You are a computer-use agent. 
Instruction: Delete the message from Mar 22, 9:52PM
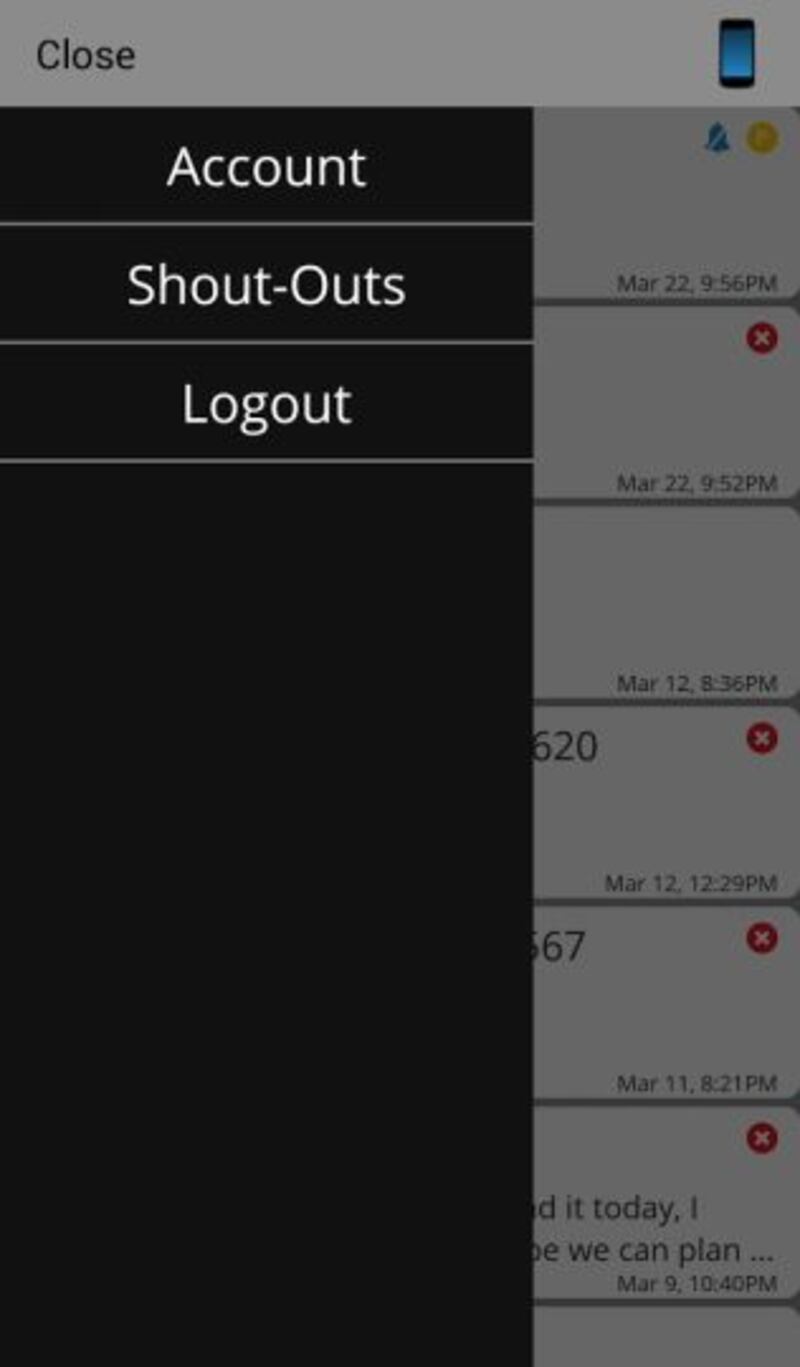[x=762, y=338]
